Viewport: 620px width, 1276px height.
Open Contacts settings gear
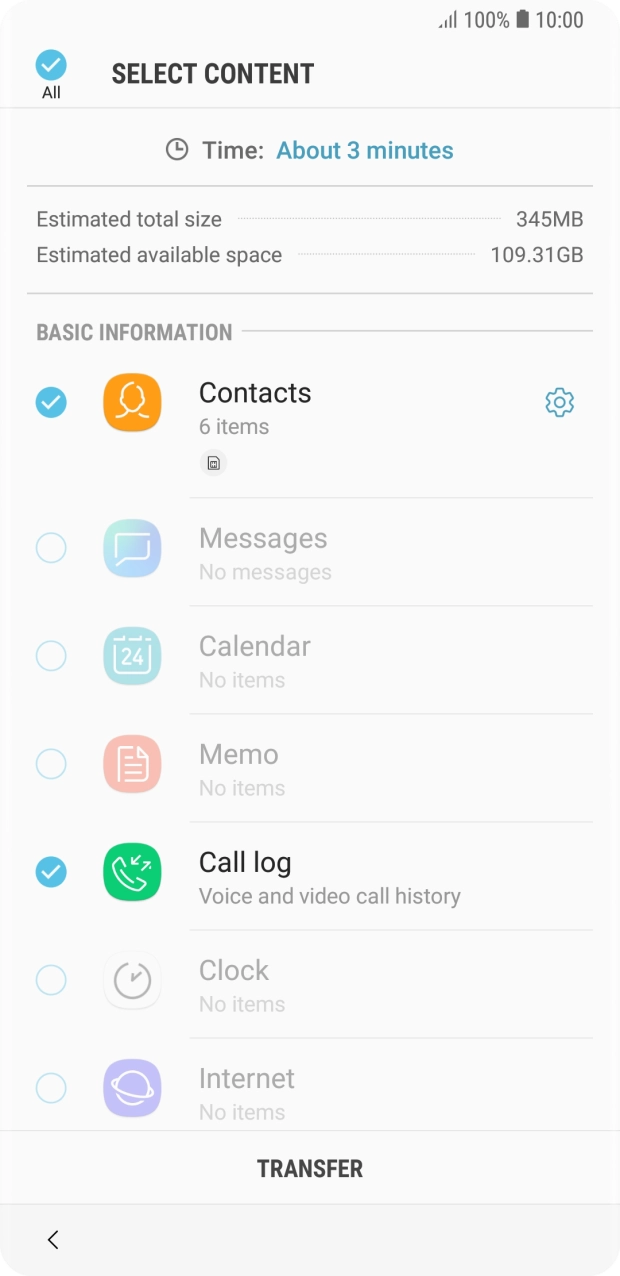pos(560,403)
